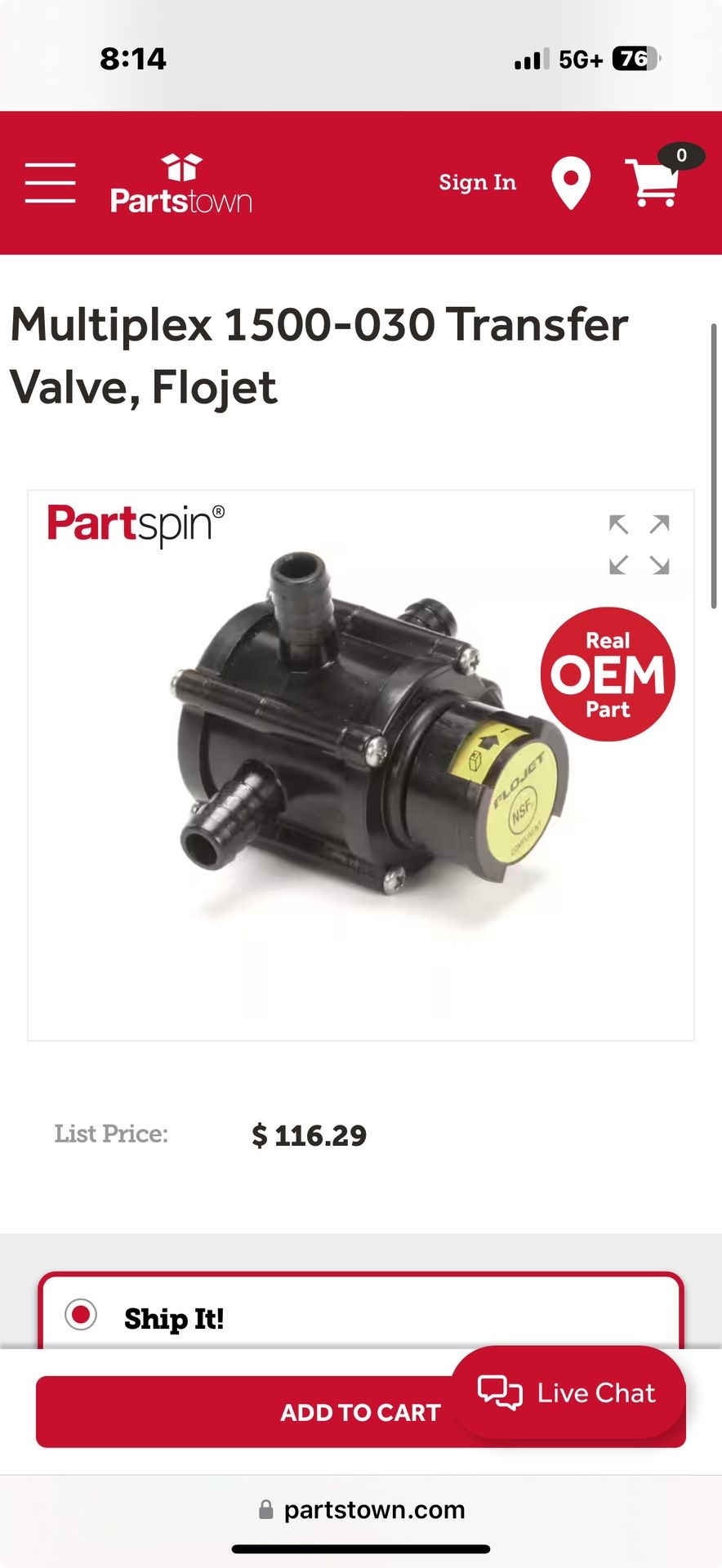Open the store location pin
722x1568 pixels.
click(x=571, y=183)
